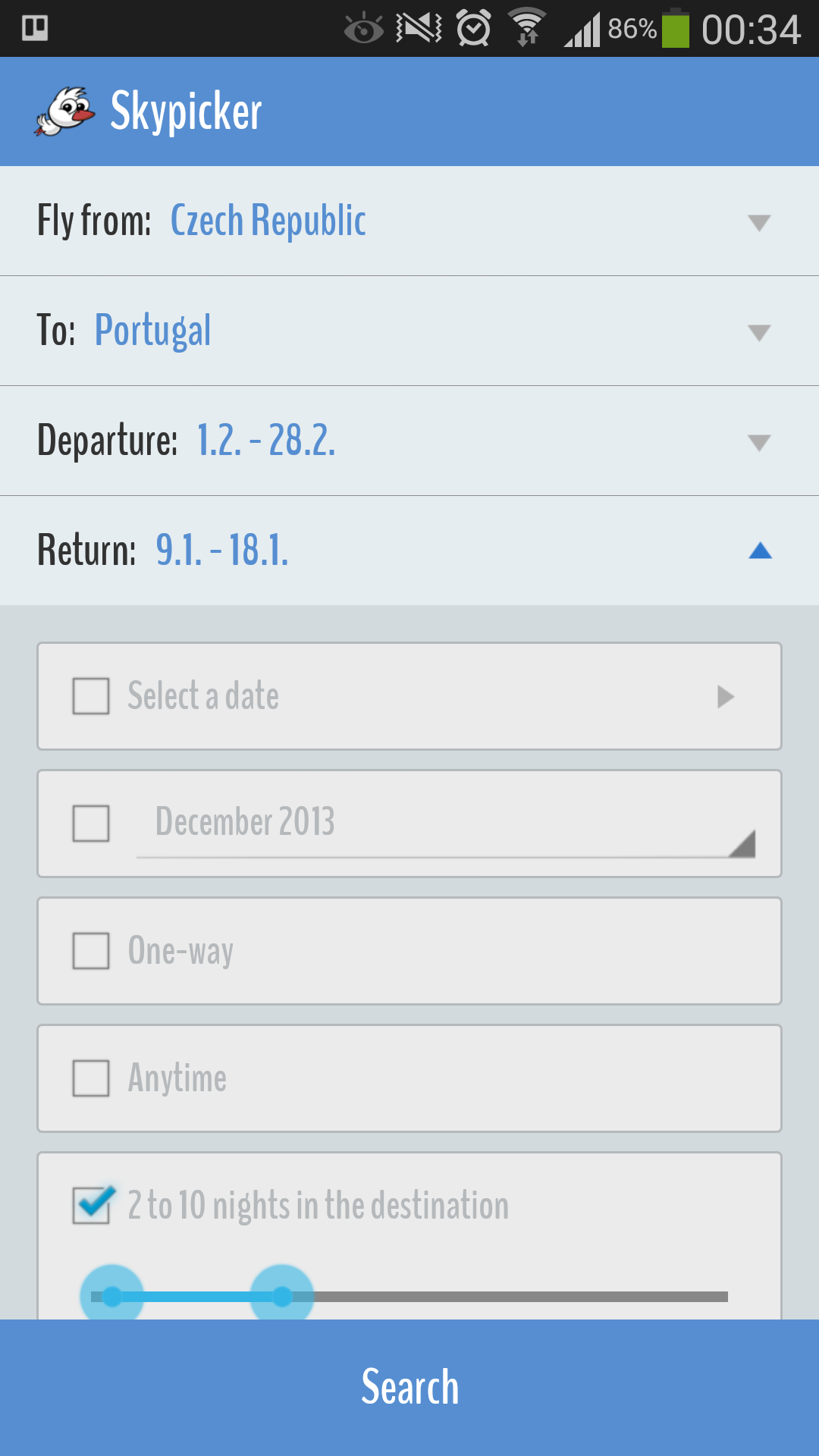Click the stay-awake eye icon in status bar

tap(364, 29)
